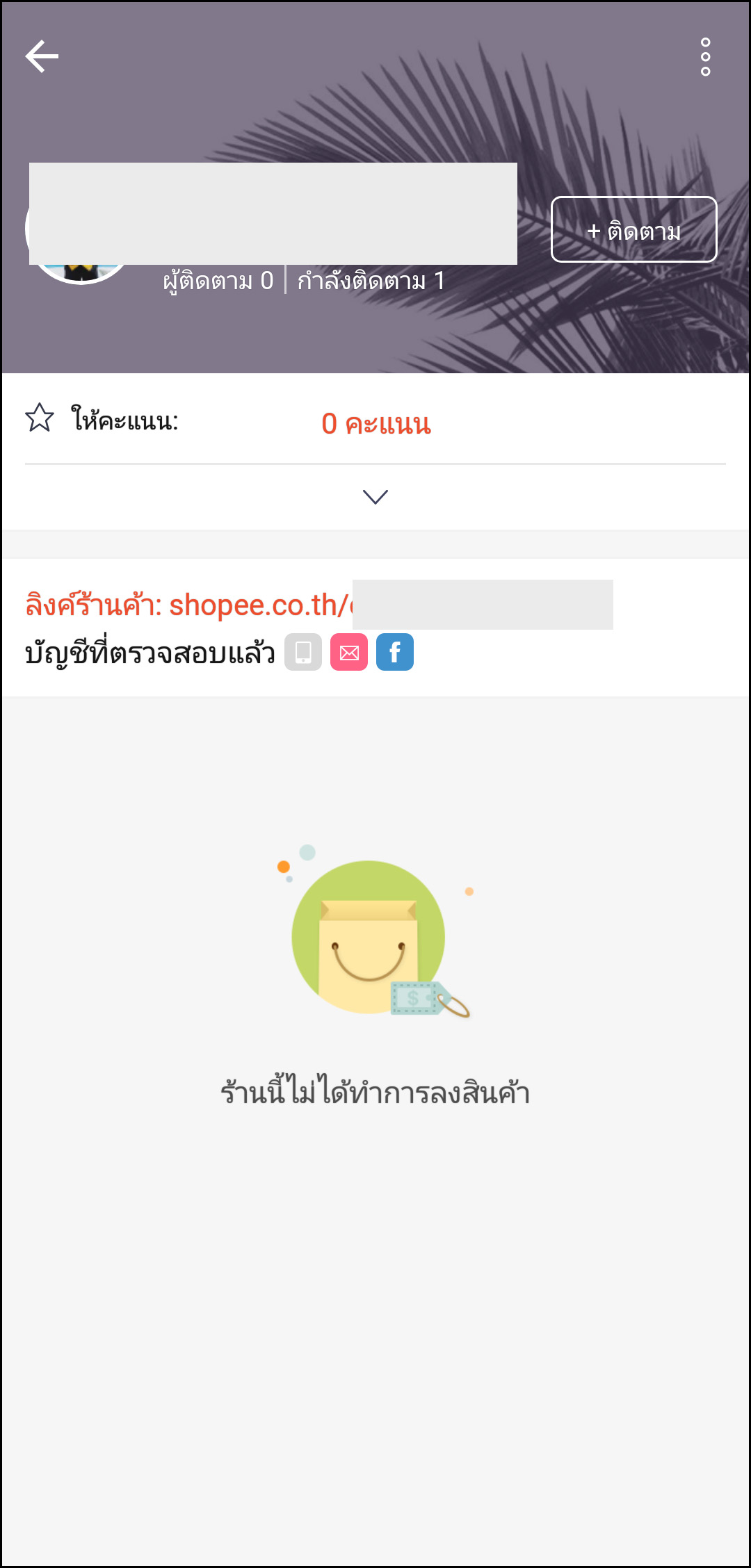Open the shopee.co.th shop link
Viewport: 751px width, 1568px height.
point(257,605)
